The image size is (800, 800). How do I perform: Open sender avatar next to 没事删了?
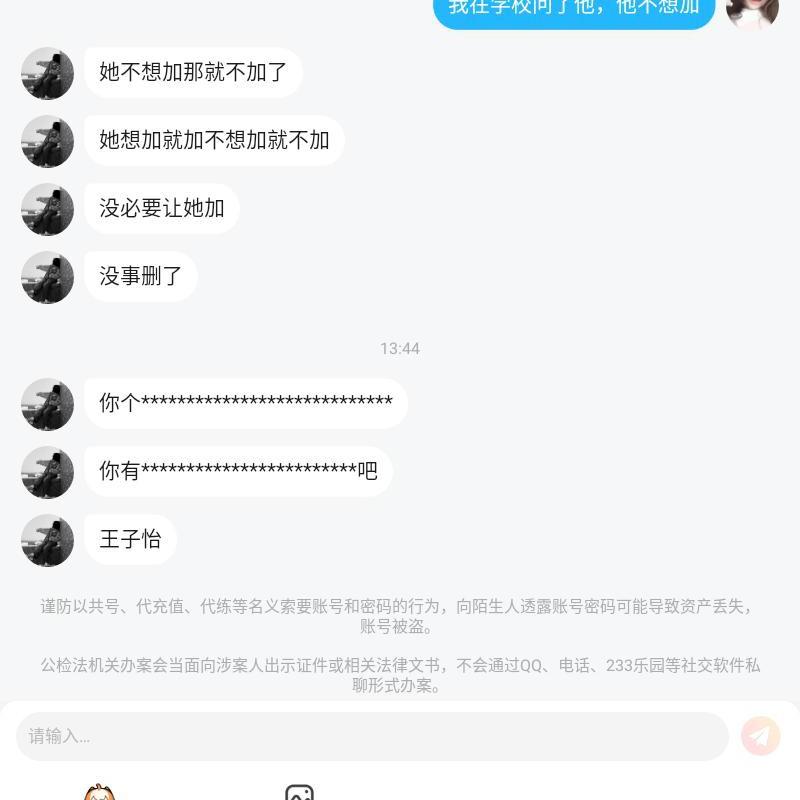[47, 277]
